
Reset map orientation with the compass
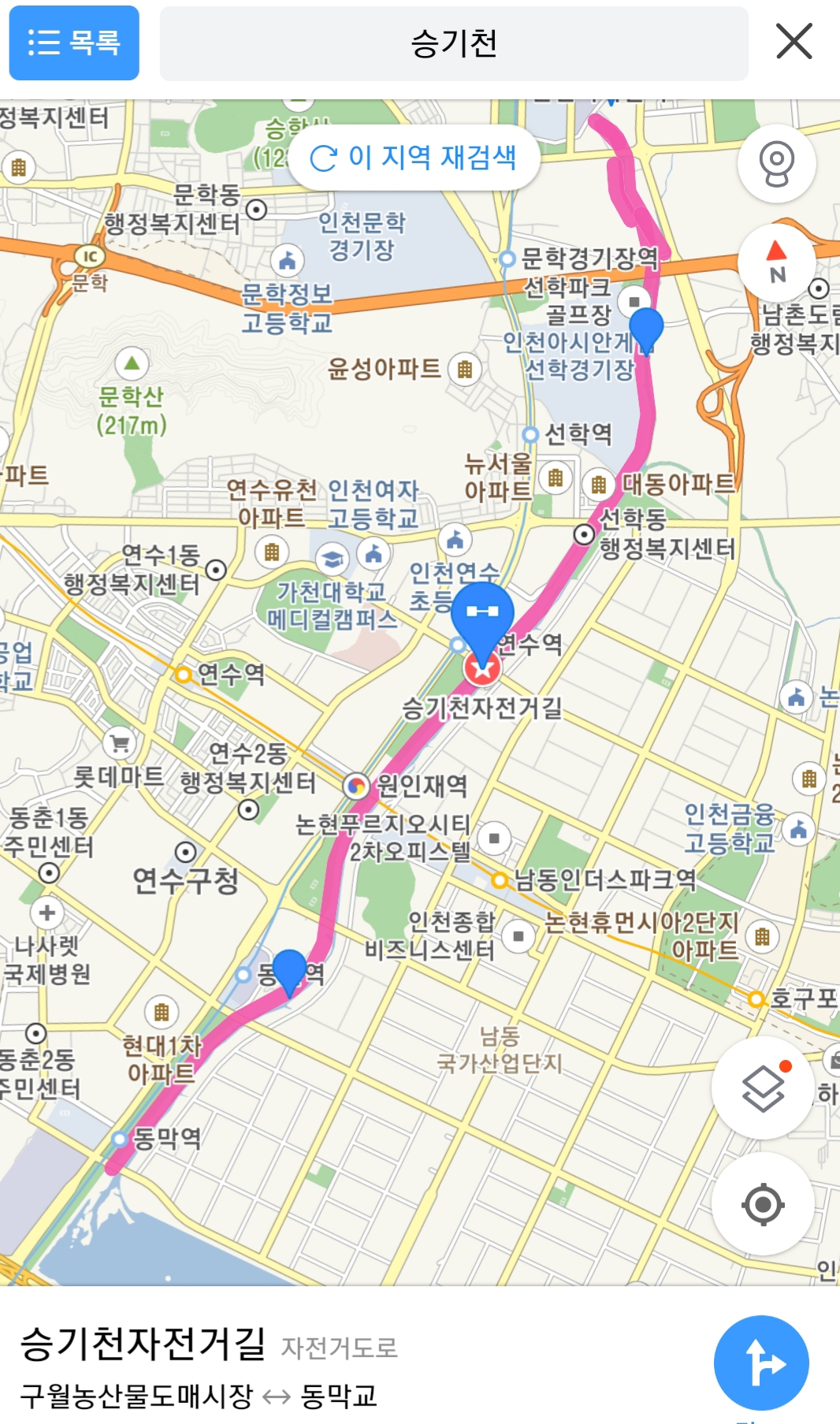(x=776, y=262)
